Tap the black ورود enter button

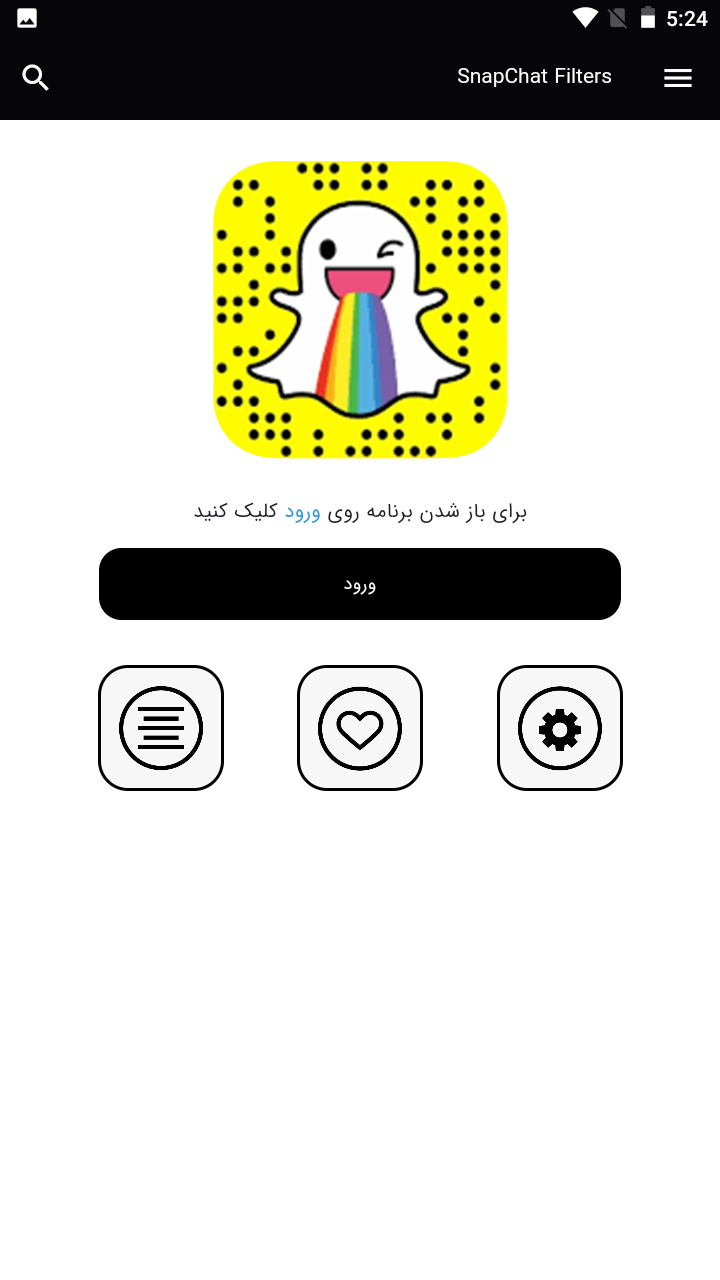tap(360, 584)
